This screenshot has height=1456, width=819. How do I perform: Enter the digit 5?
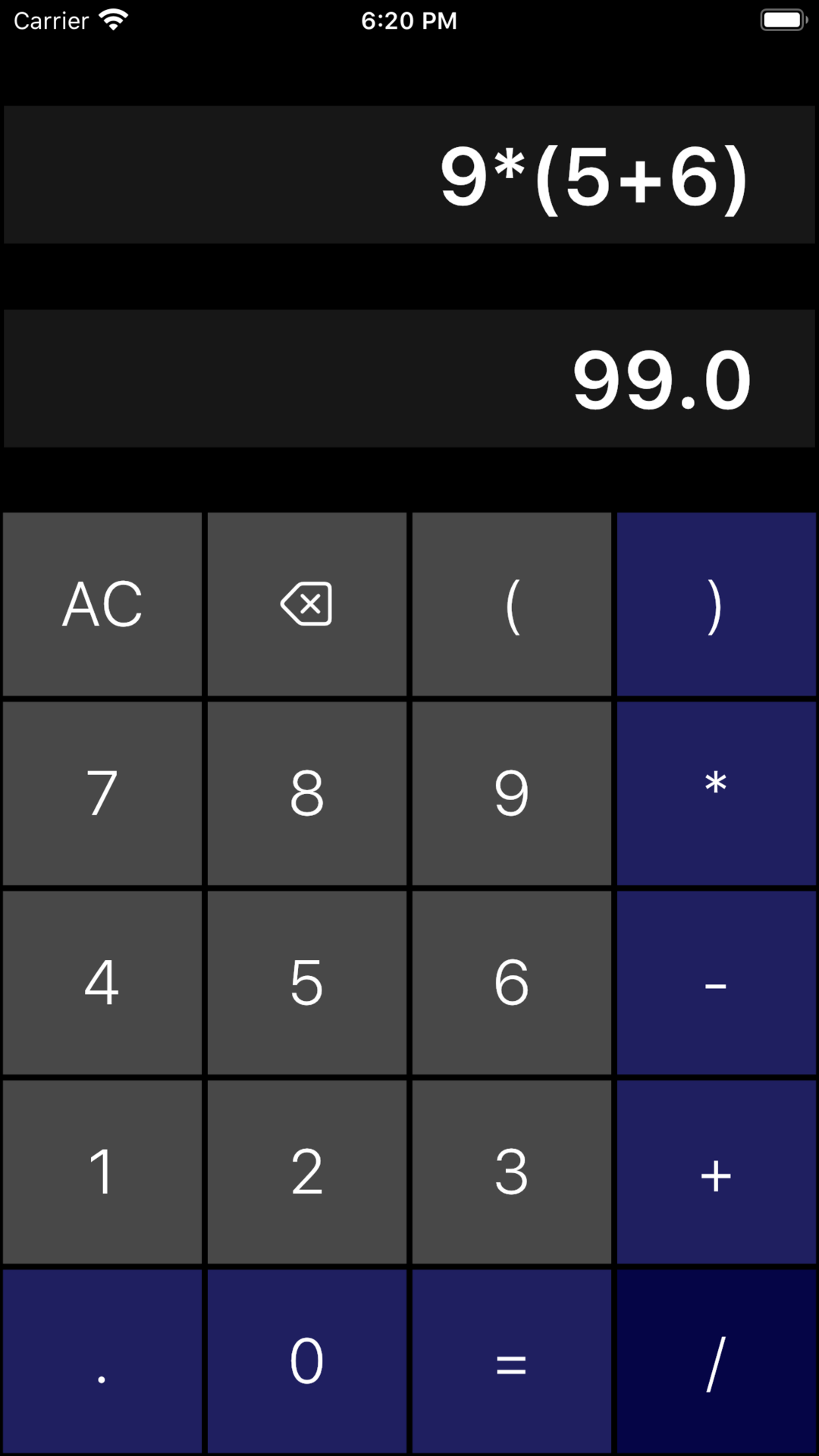point(307,983)
